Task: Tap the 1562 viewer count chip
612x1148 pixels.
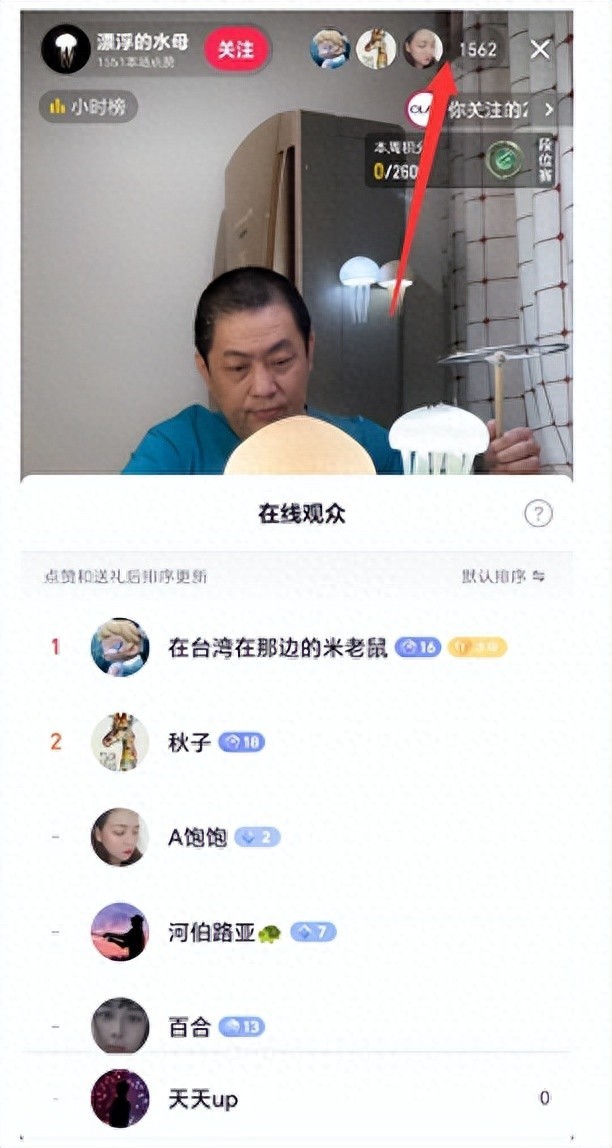Action: click(x=477, y=48)
